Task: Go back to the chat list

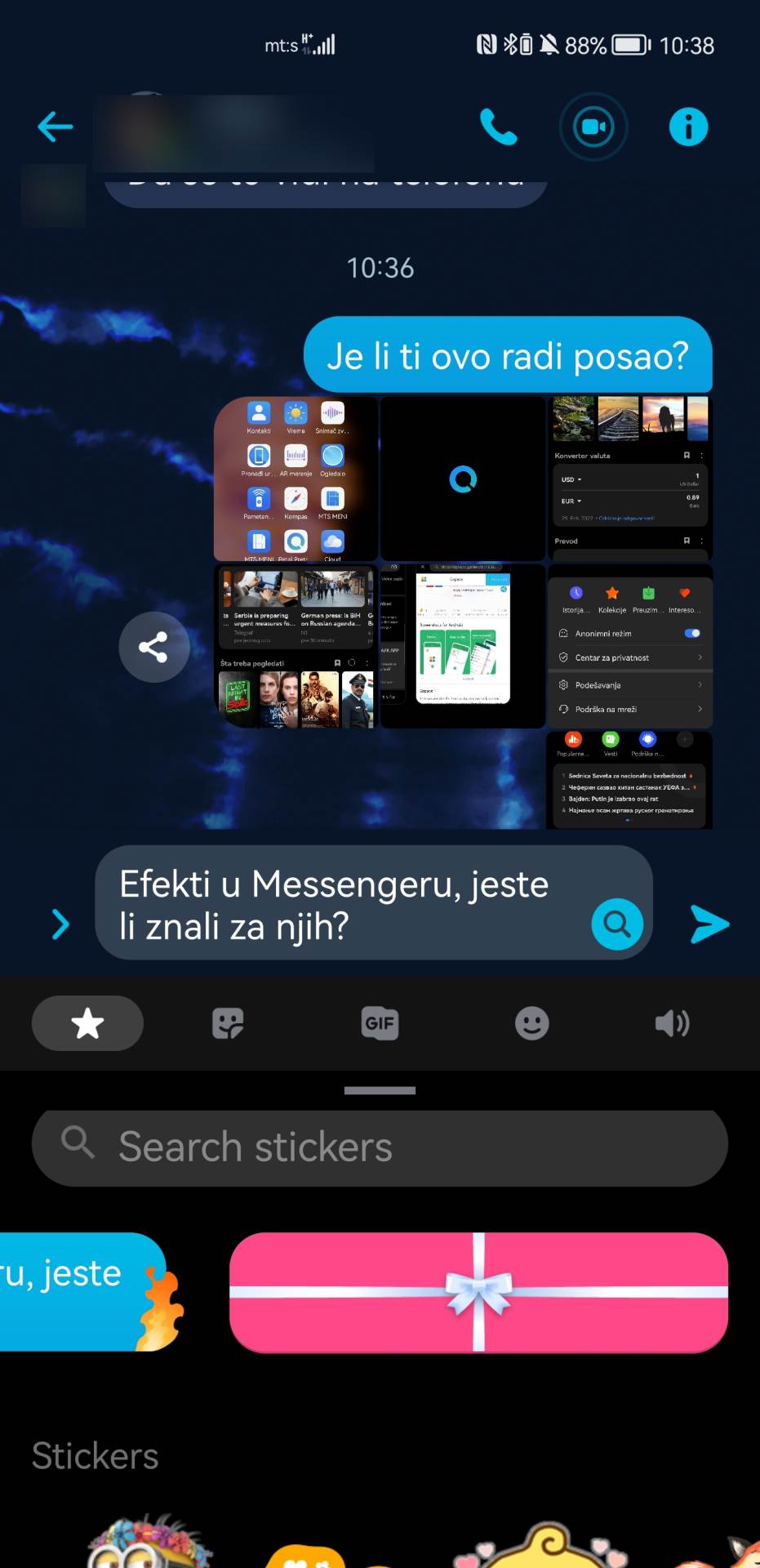Action: coord(54,127)
